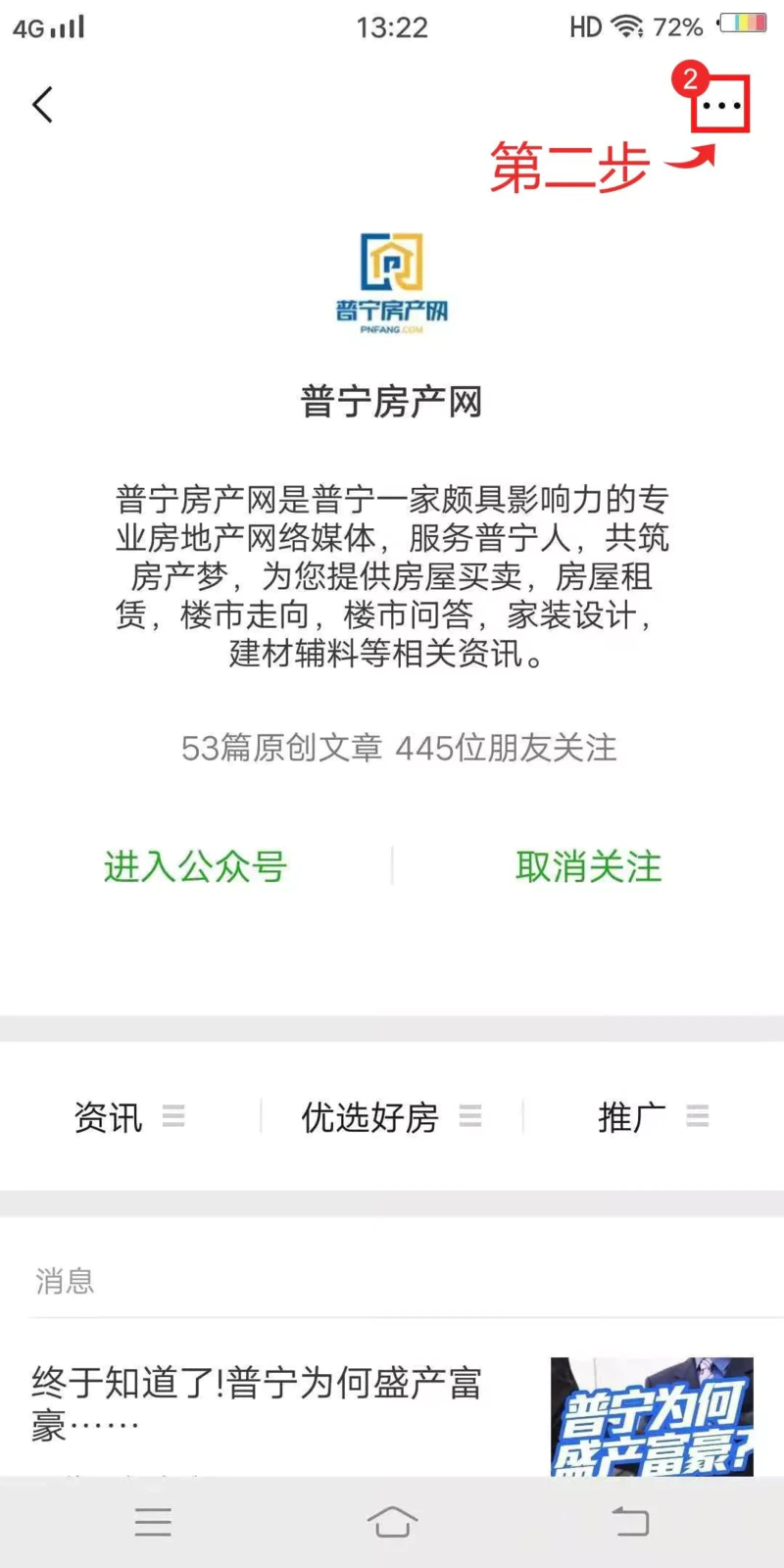Open the 资讯 menu

coord(129,1116)
